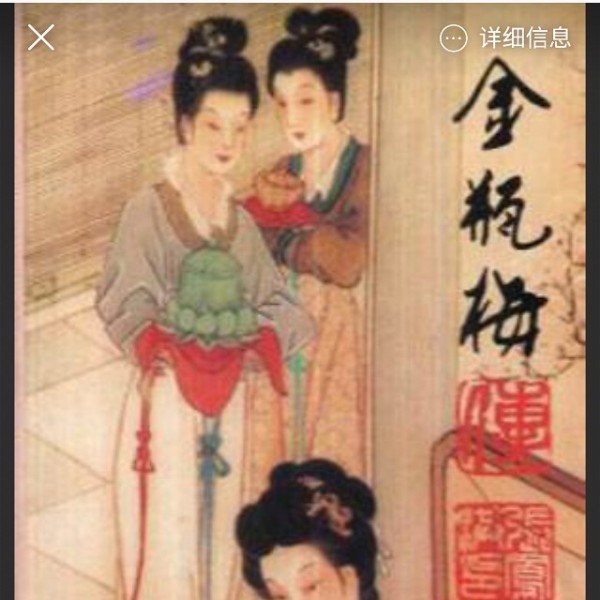Close the image viewer
The height and width of the screenshot is (600, 600).
[40, 38]
